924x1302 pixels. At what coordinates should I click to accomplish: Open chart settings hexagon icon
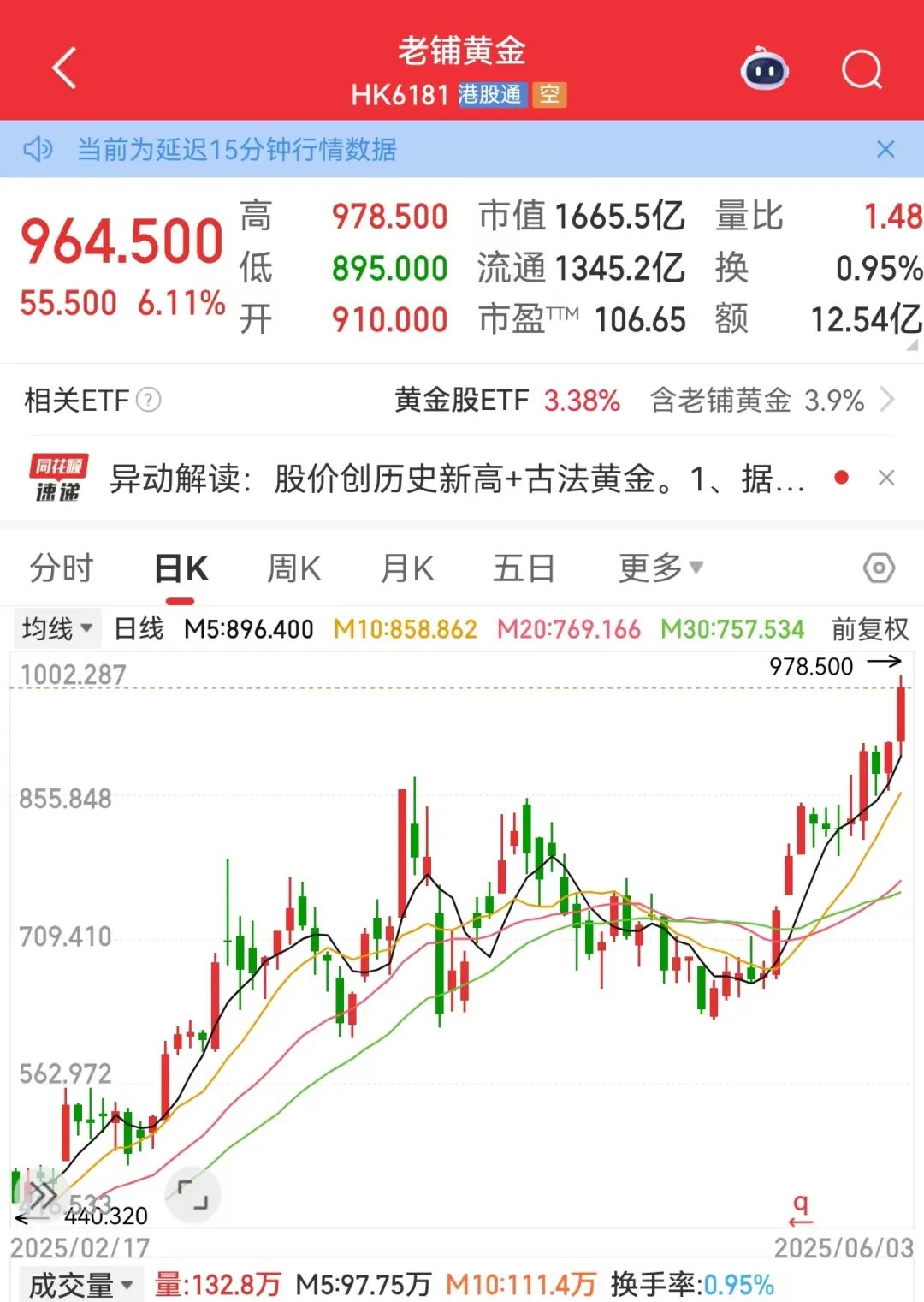(879, 568)
